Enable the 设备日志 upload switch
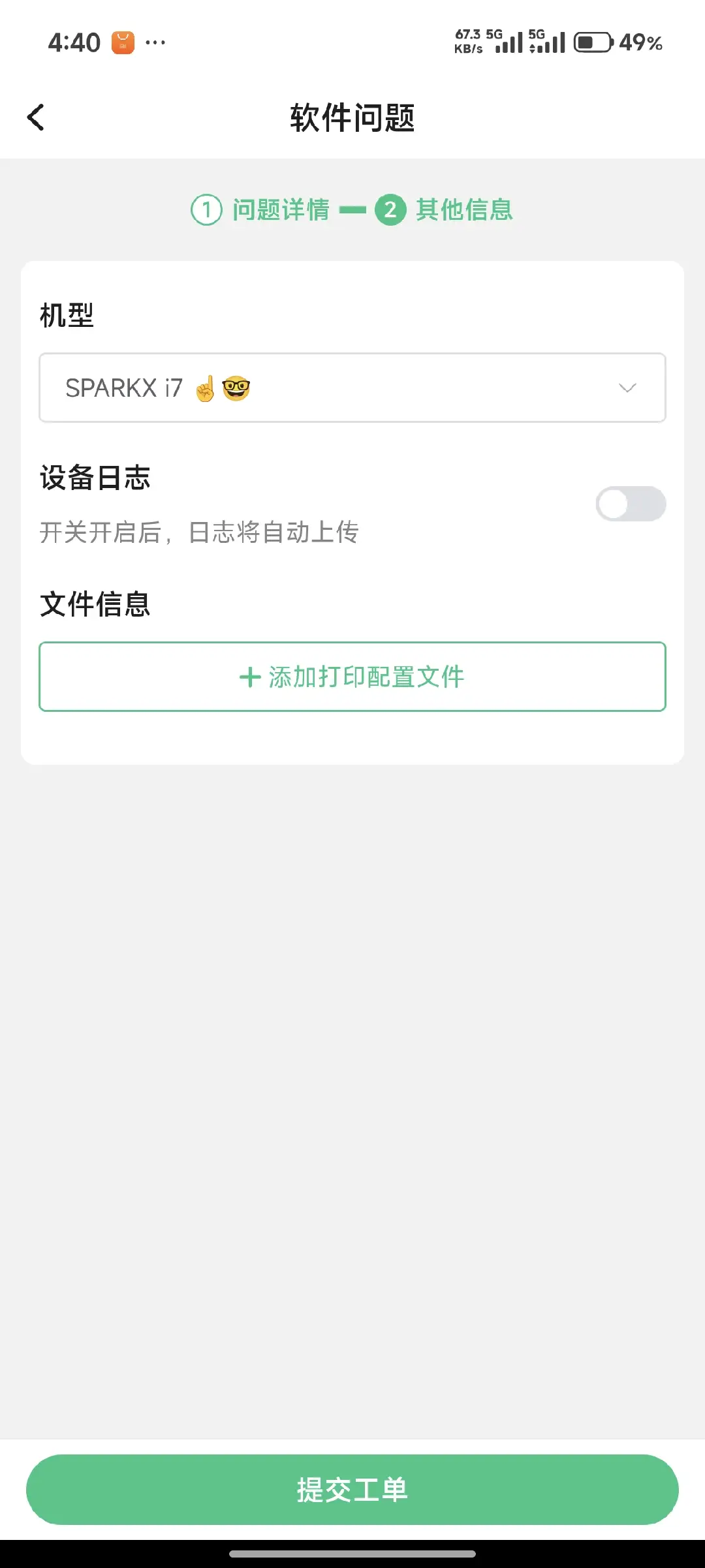Viewport: 705px width, 1568px height. 630,504
